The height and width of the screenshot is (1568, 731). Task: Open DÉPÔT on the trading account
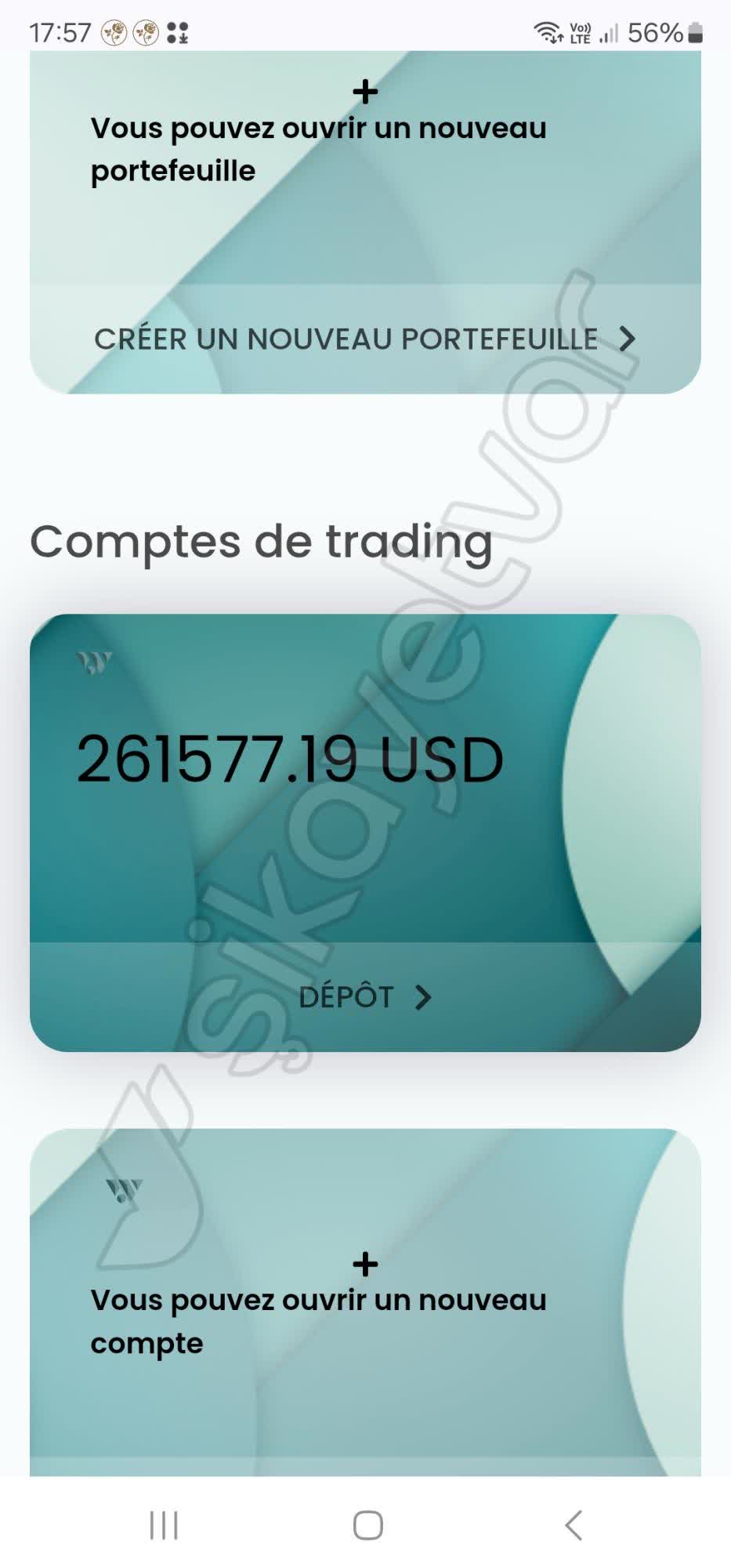pos(347,997)
